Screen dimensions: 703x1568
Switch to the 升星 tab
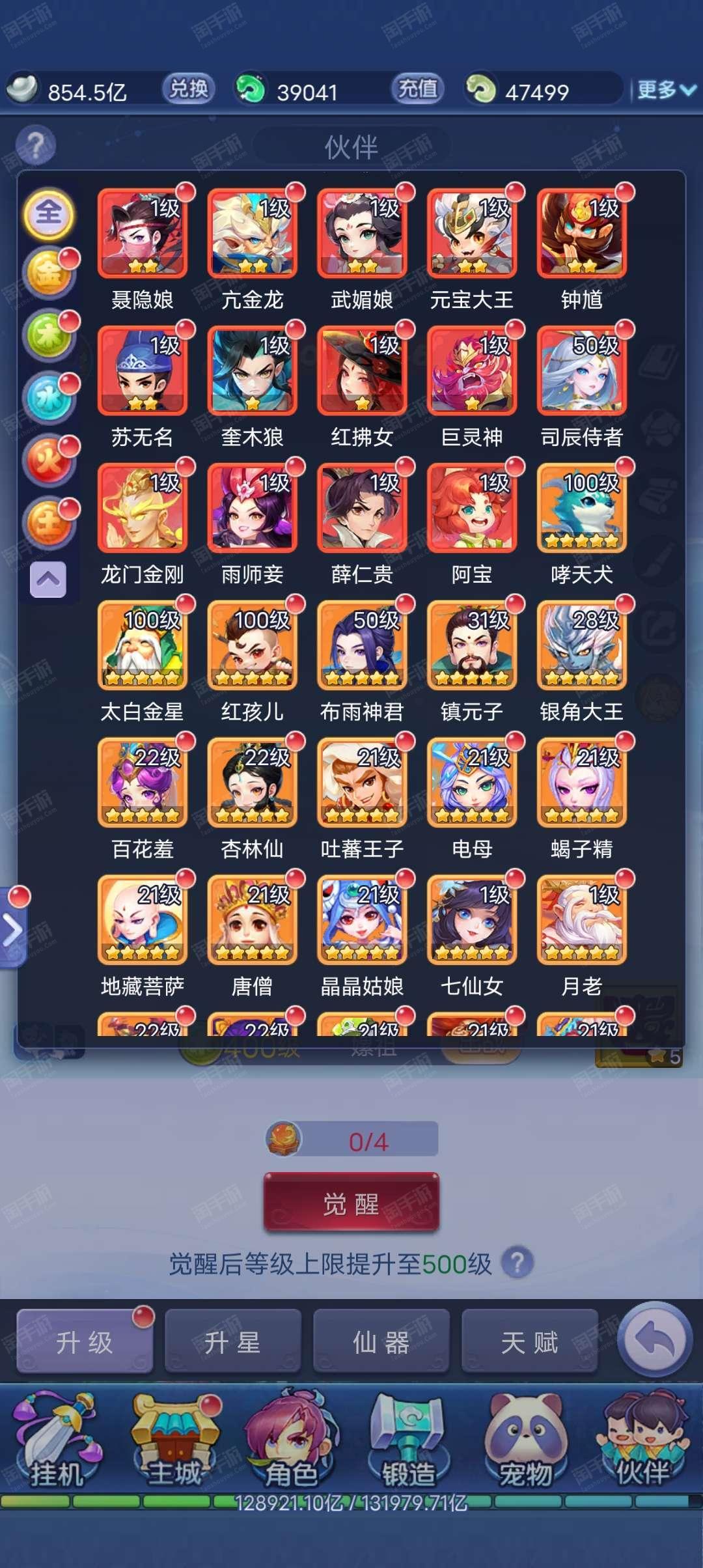[x=233, y=1341]
